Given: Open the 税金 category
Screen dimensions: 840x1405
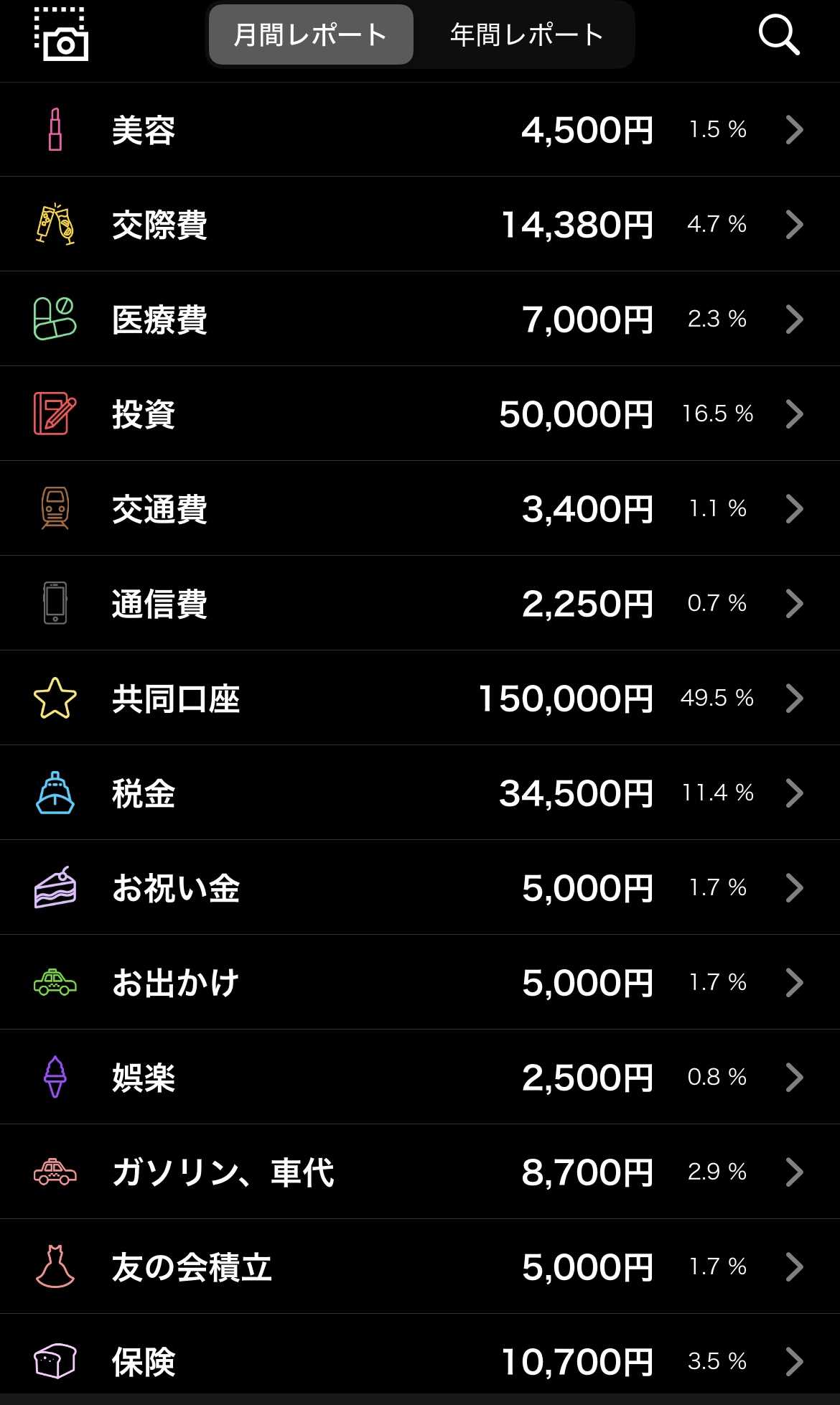Looking at the screenshot, I should [420, 793].
